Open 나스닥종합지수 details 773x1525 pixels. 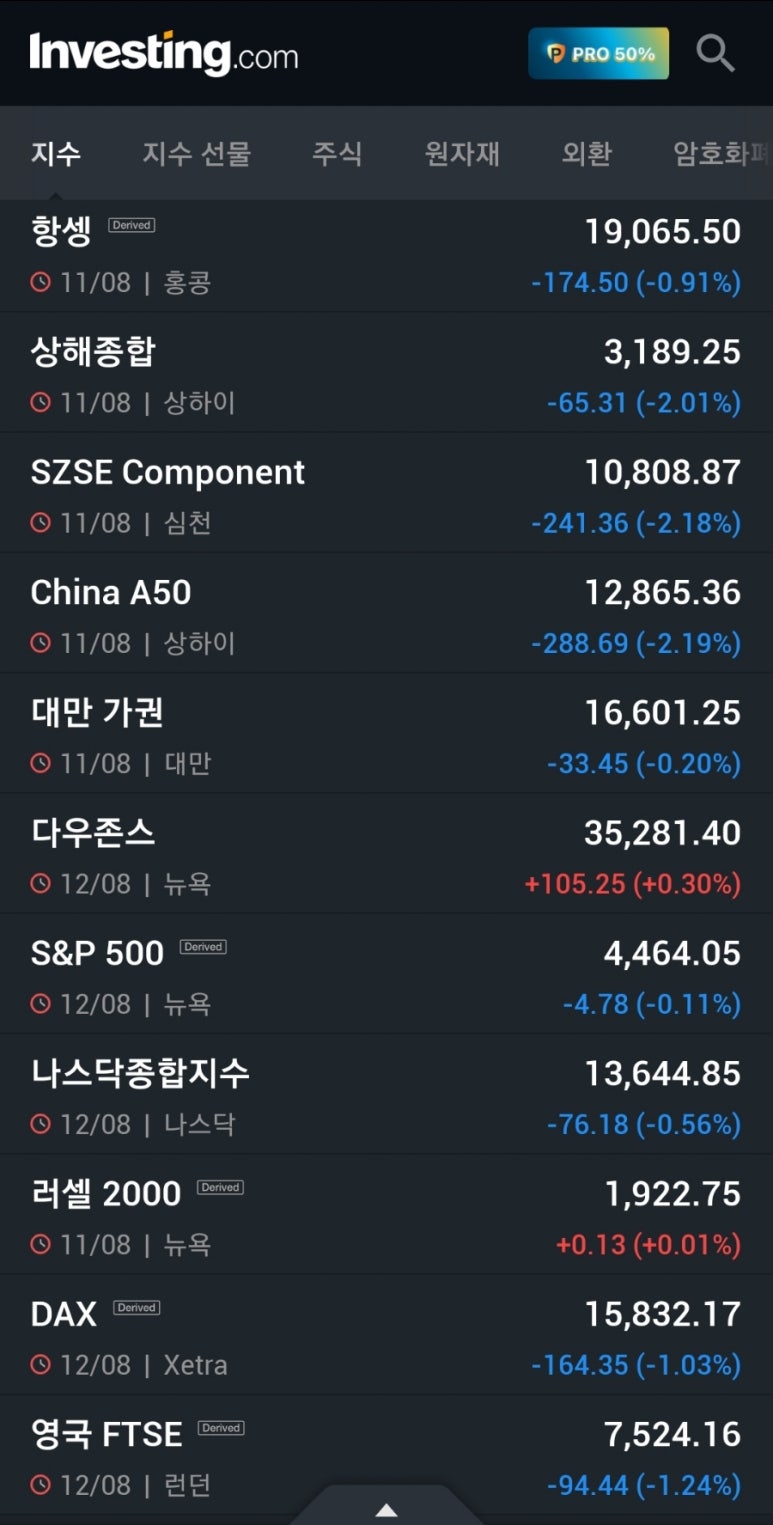click(386, 1094)
